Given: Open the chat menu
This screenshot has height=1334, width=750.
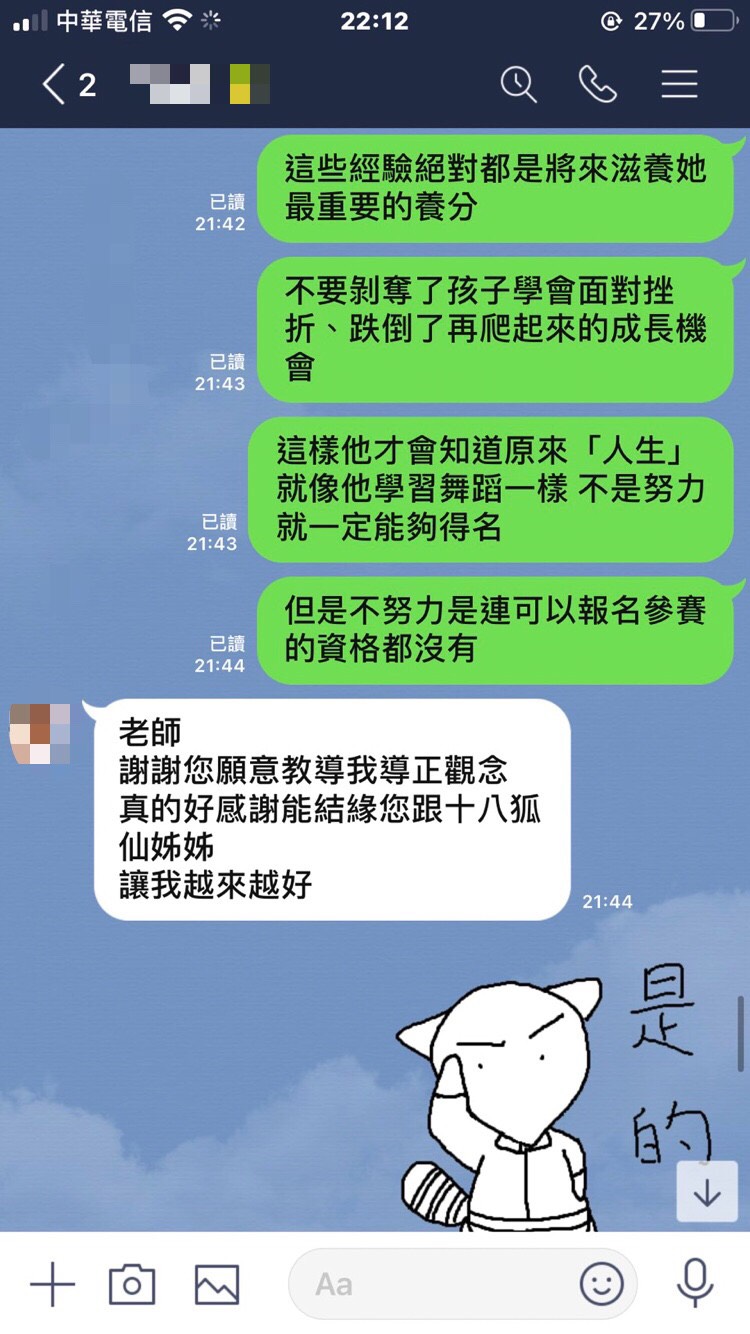Looking at the screenshot, I should [x=679, y=85].
